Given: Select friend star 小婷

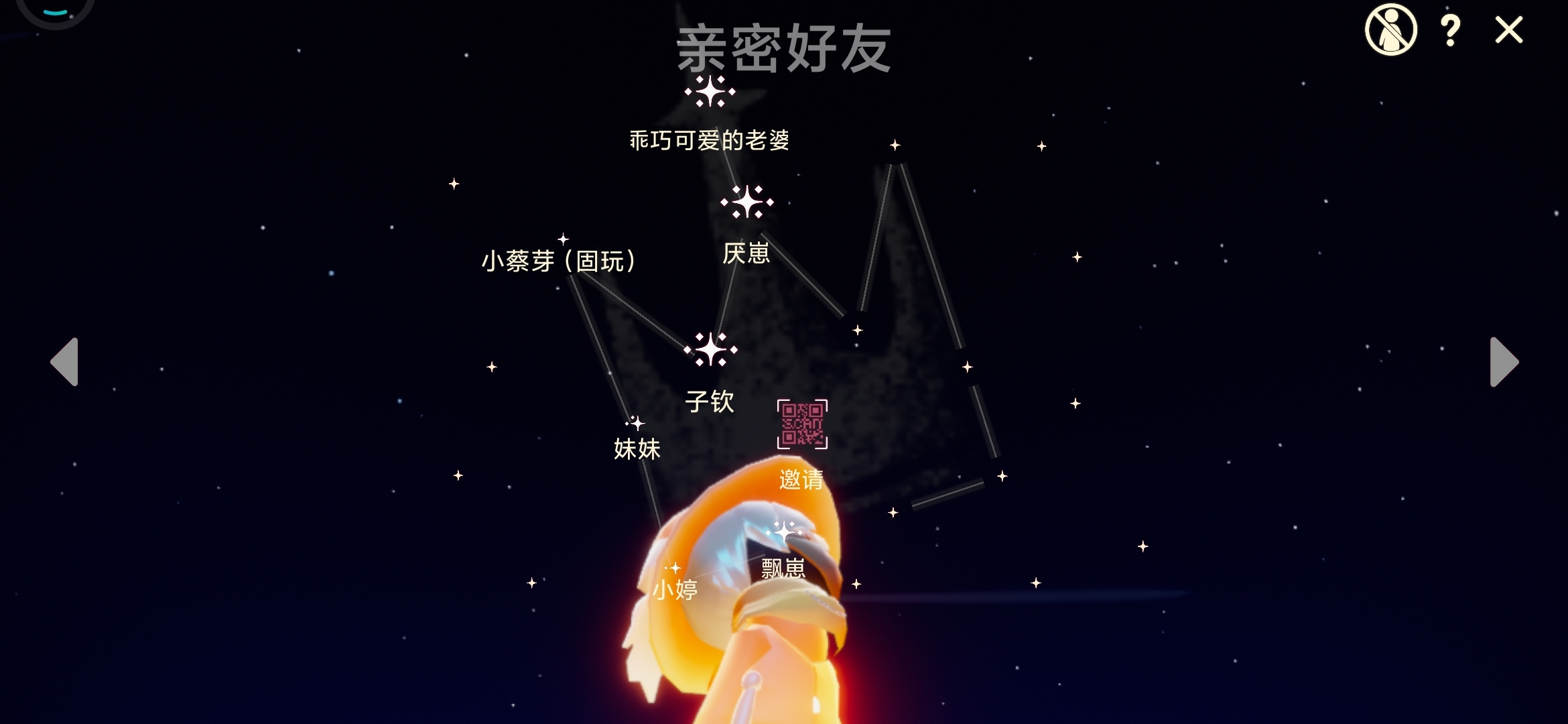Looking at the screenshot, I should [675, 569].
